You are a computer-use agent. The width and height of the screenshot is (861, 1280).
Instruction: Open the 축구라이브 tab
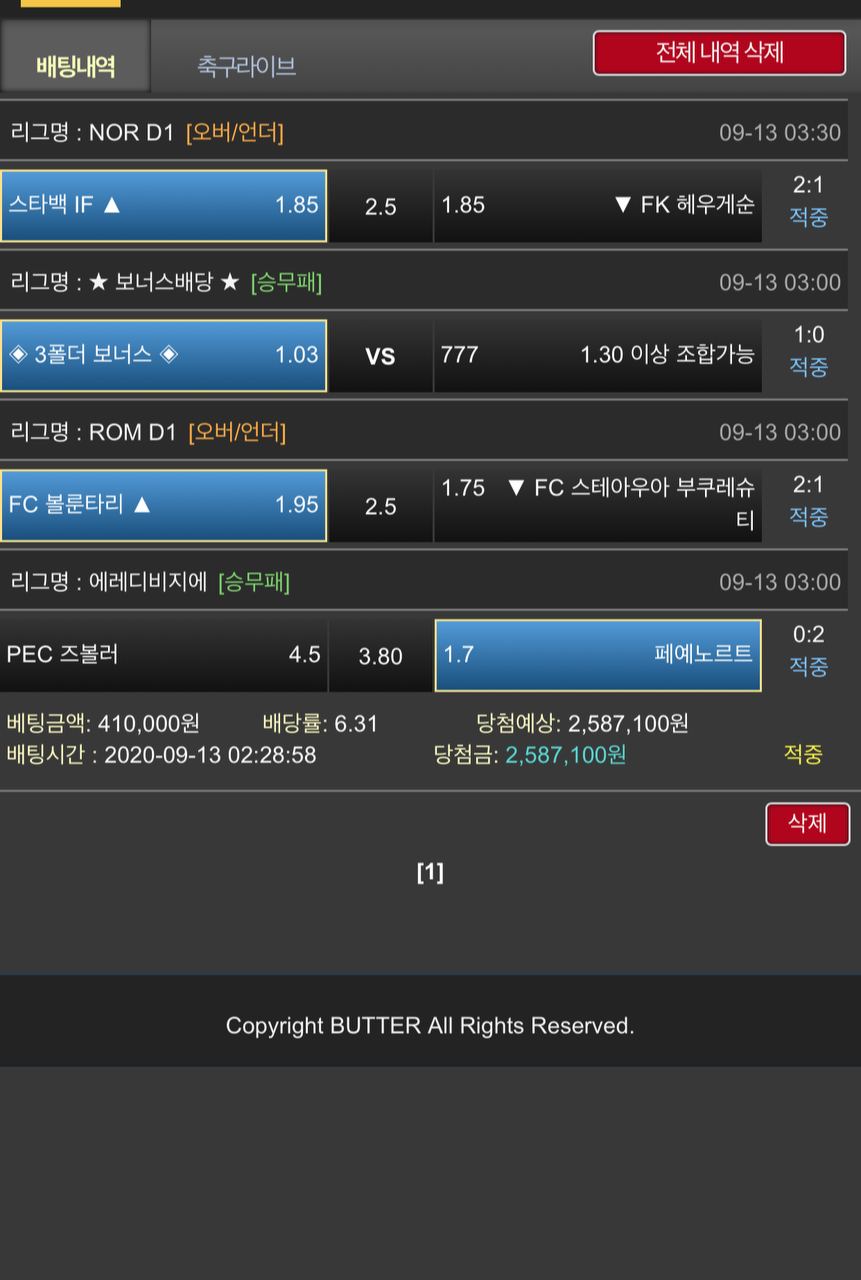tap(246, 66)
